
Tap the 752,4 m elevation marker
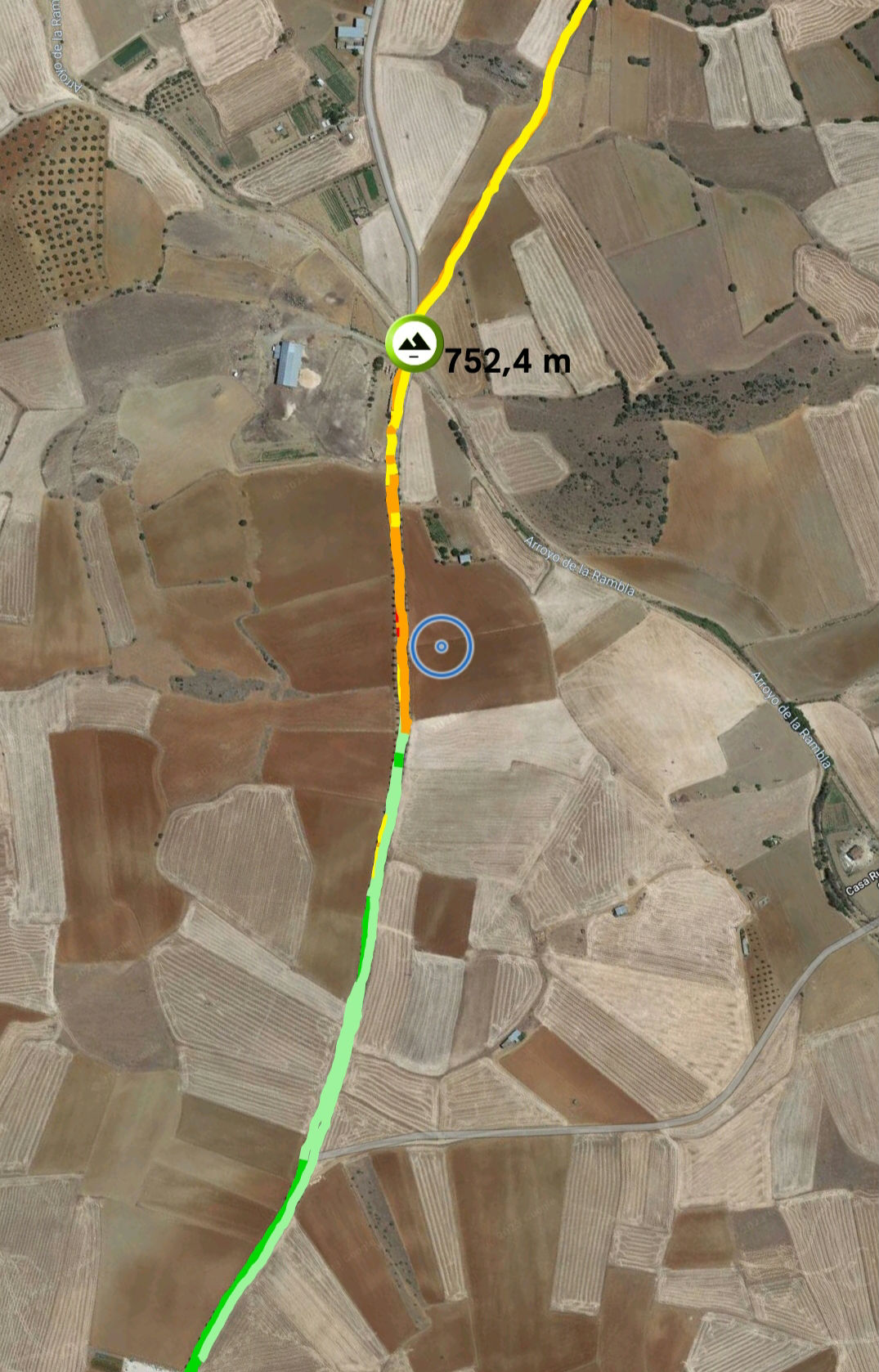tap(415, 343)
